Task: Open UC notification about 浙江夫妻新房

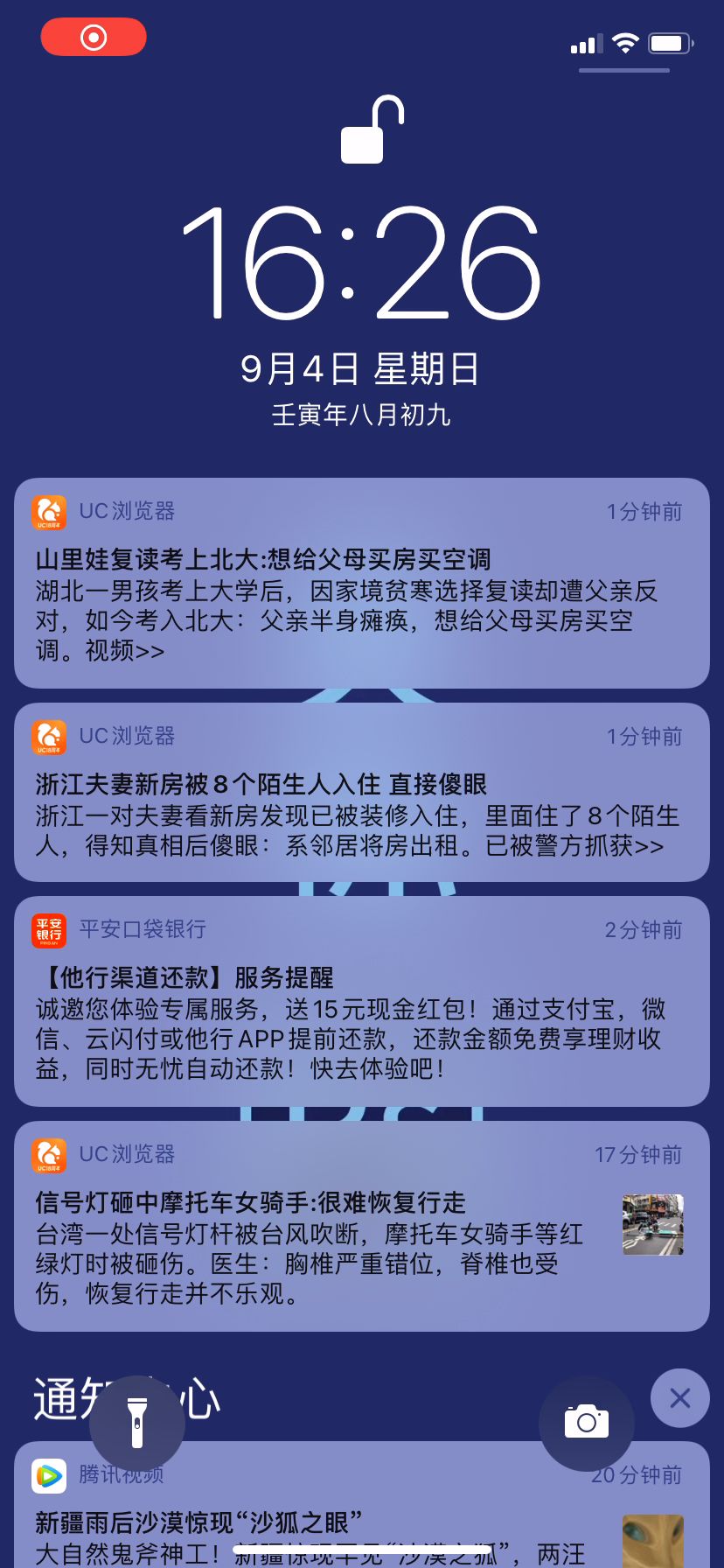Action: tap(361, 792)
